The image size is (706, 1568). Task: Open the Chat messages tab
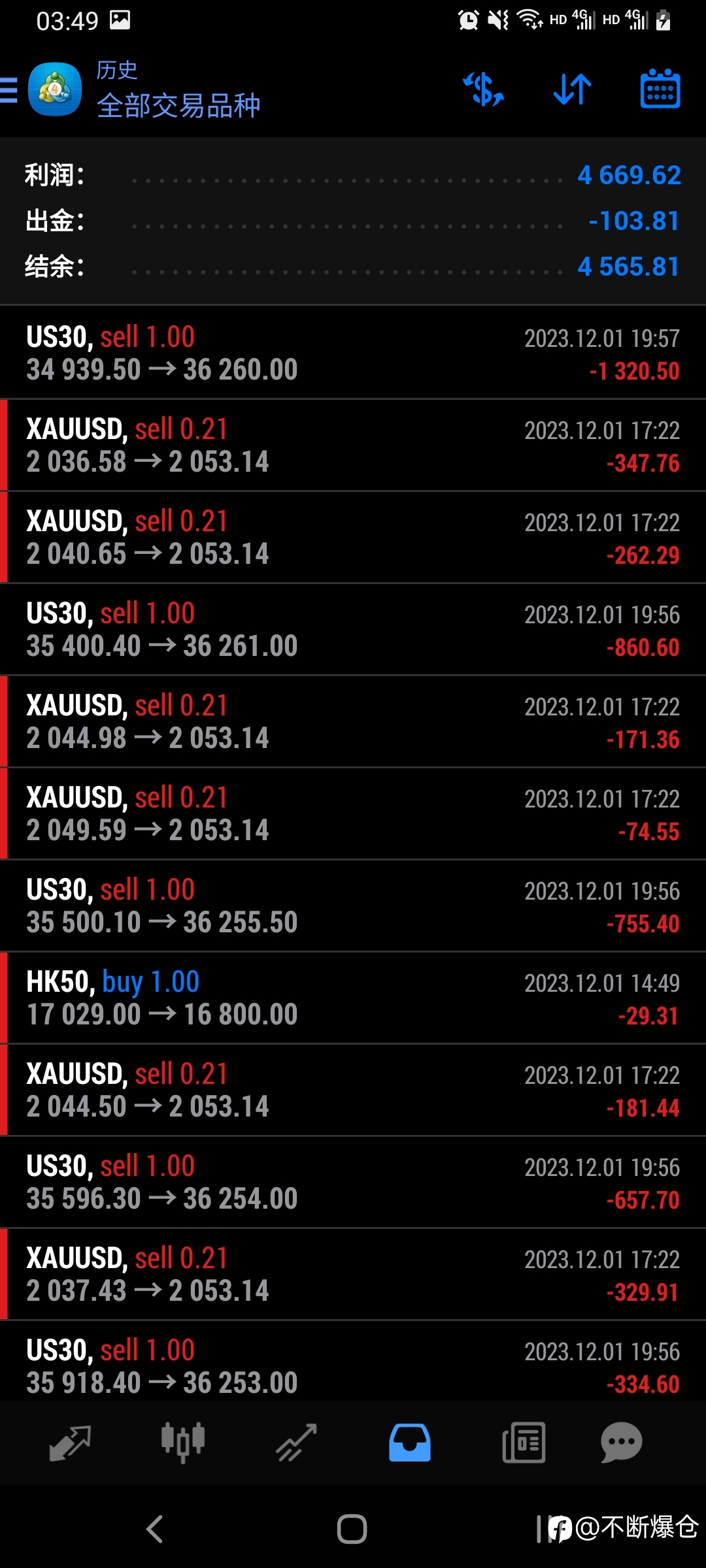pyautogui.click(x=621, y=1443)
